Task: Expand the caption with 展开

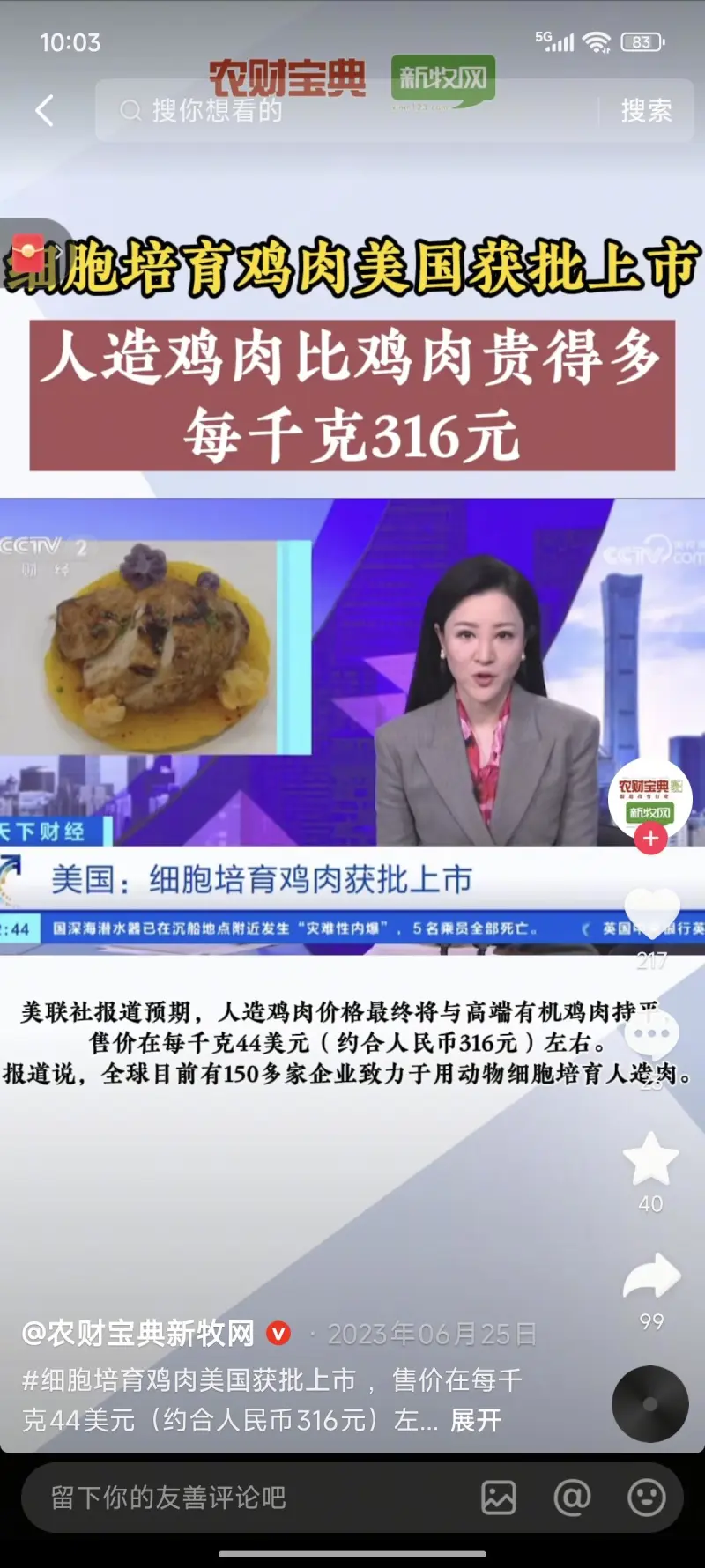Action: pyautogui.click(x=476, y=1420)
